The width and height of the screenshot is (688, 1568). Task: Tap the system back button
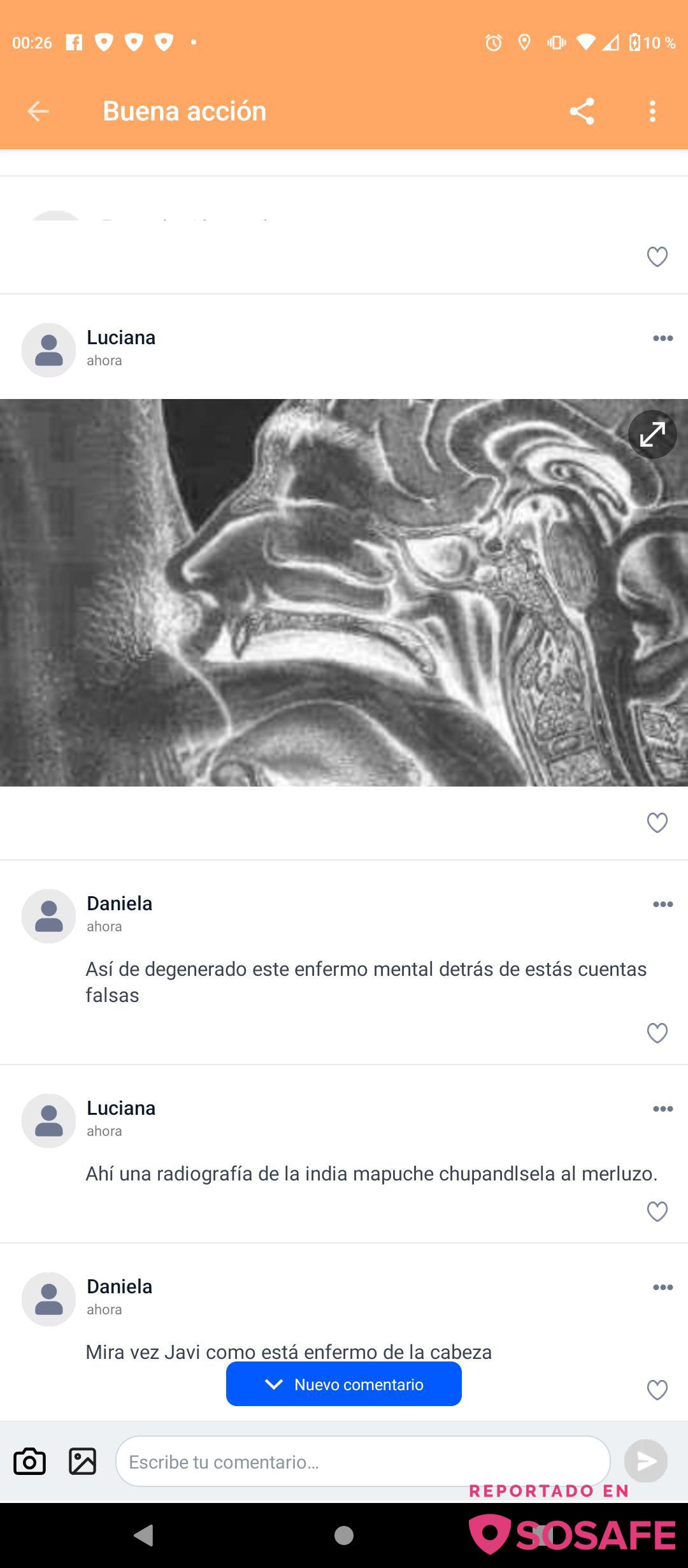(144, 1535)
